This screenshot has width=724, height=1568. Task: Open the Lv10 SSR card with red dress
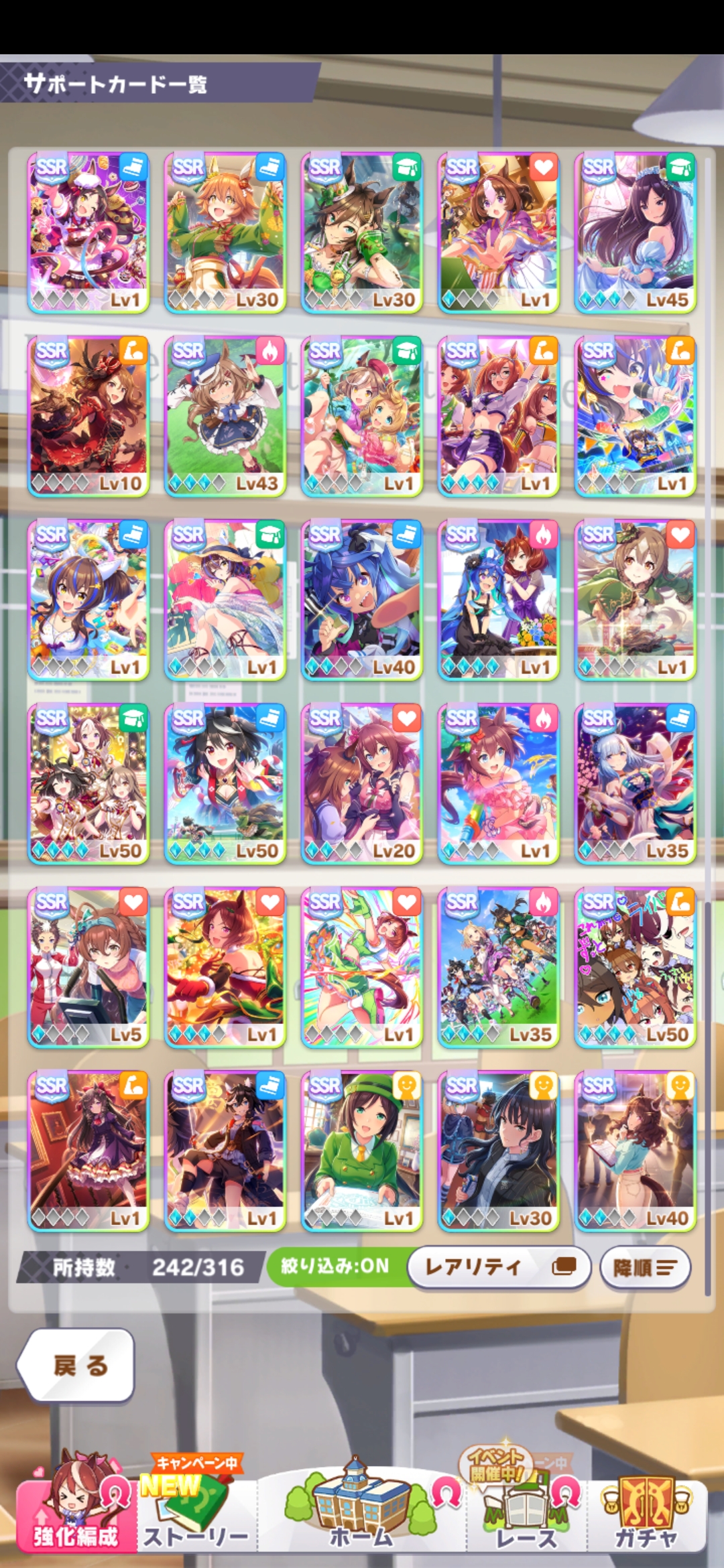point(88,415)
